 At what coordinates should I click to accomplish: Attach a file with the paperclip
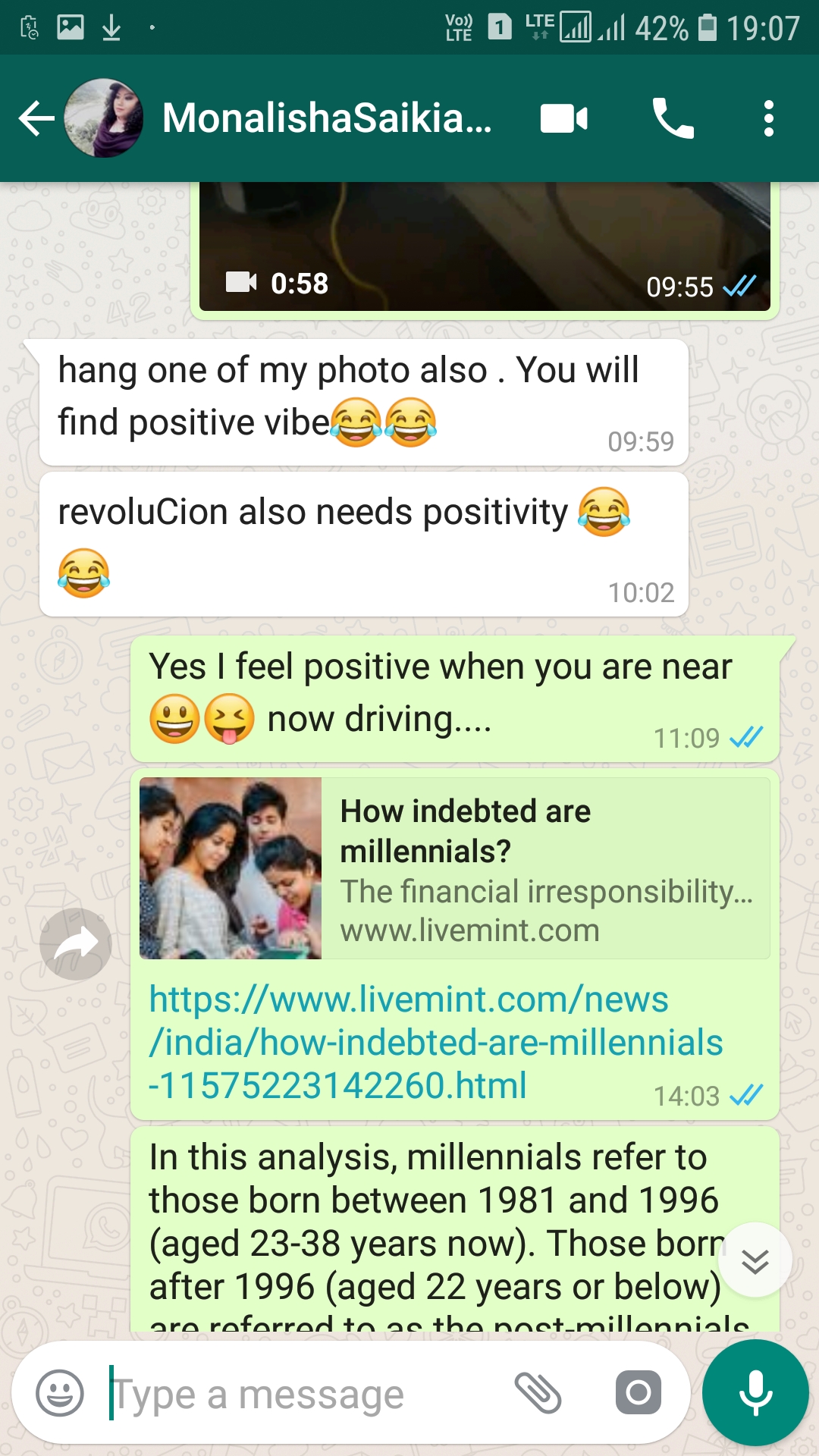coord(538,1393)
